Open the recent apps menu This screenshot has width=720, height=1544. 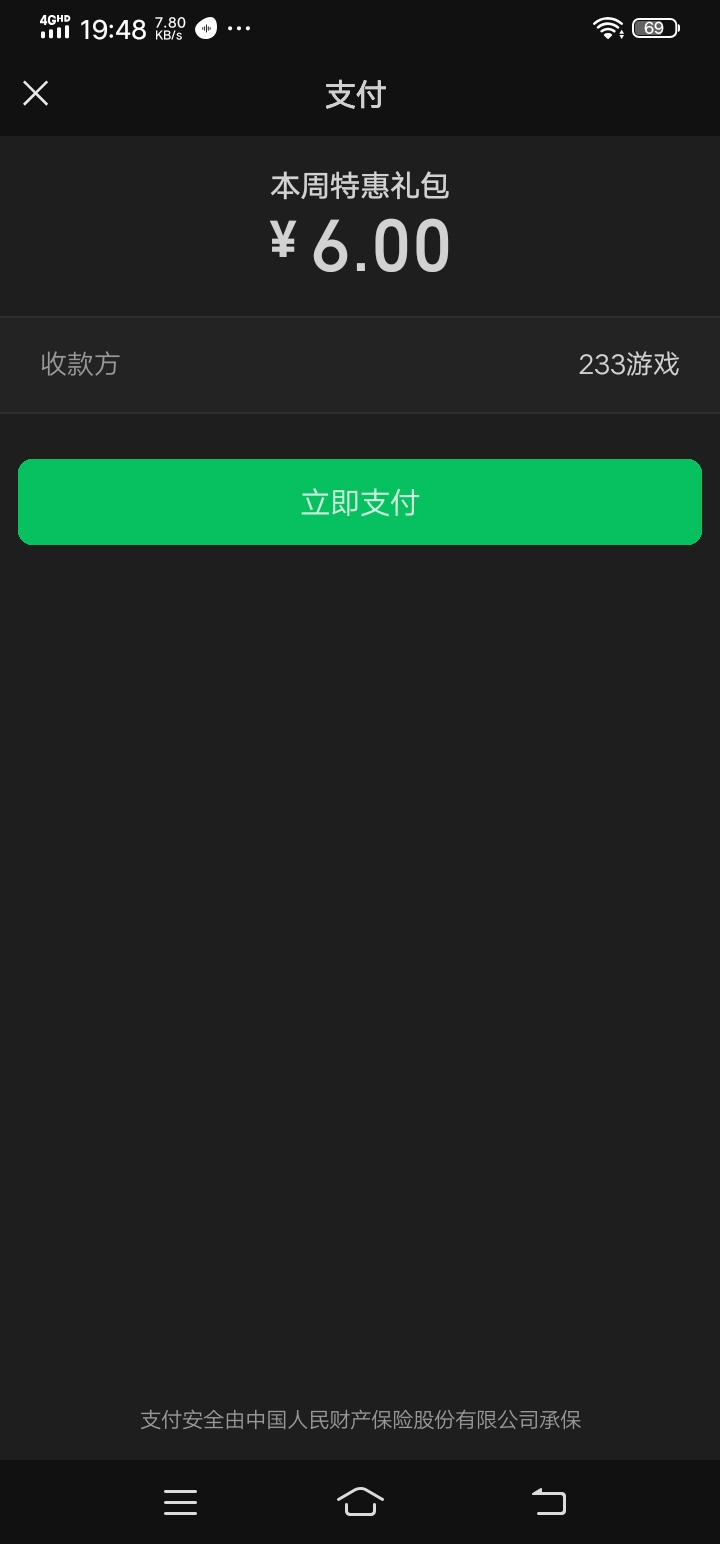pos(180,1502)
